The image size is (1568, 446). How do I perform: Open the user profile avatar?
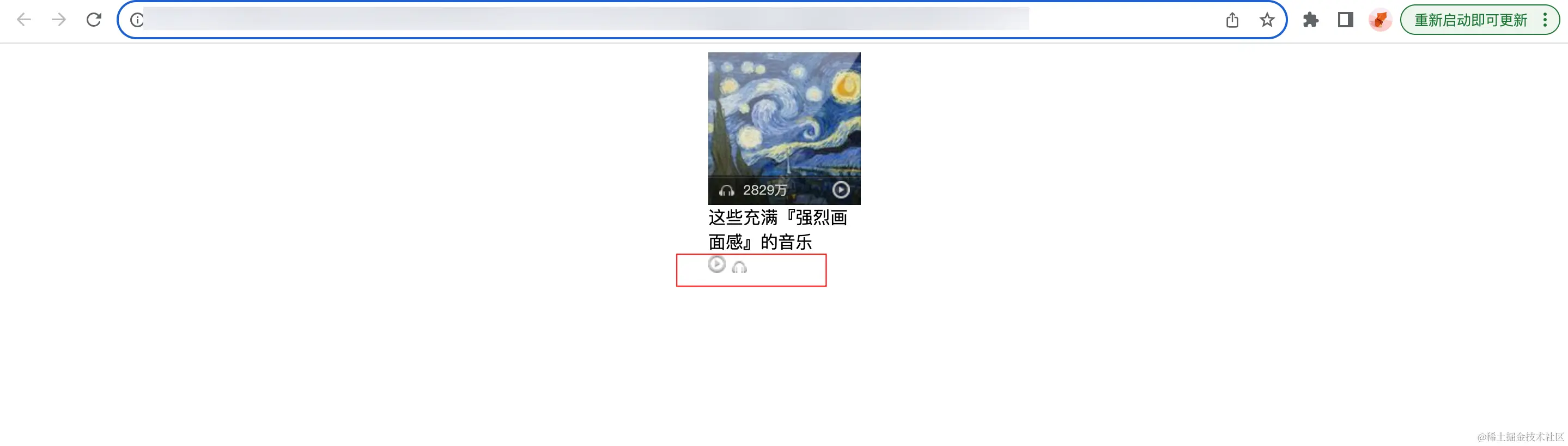coord(1379,20)
